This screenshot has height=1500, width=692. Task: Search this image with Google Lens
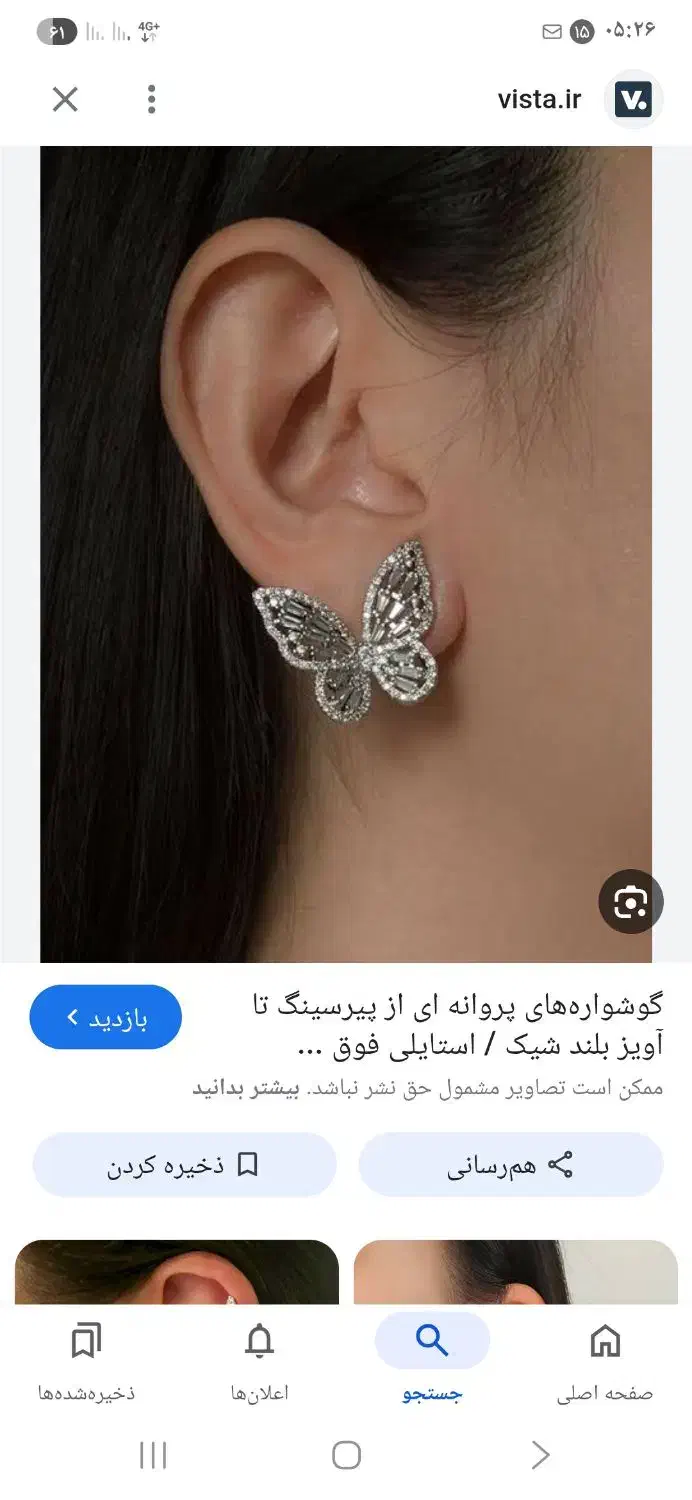click(x=630, y=903)
